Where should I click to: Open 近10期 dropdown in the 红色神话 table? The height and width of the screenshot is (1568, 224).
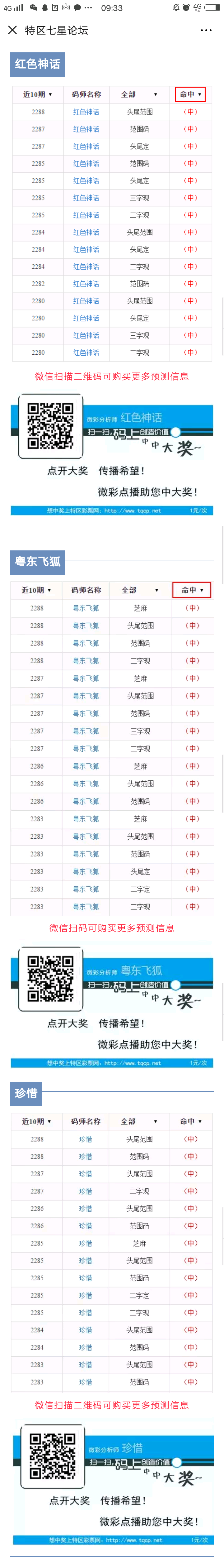point(37,94)
